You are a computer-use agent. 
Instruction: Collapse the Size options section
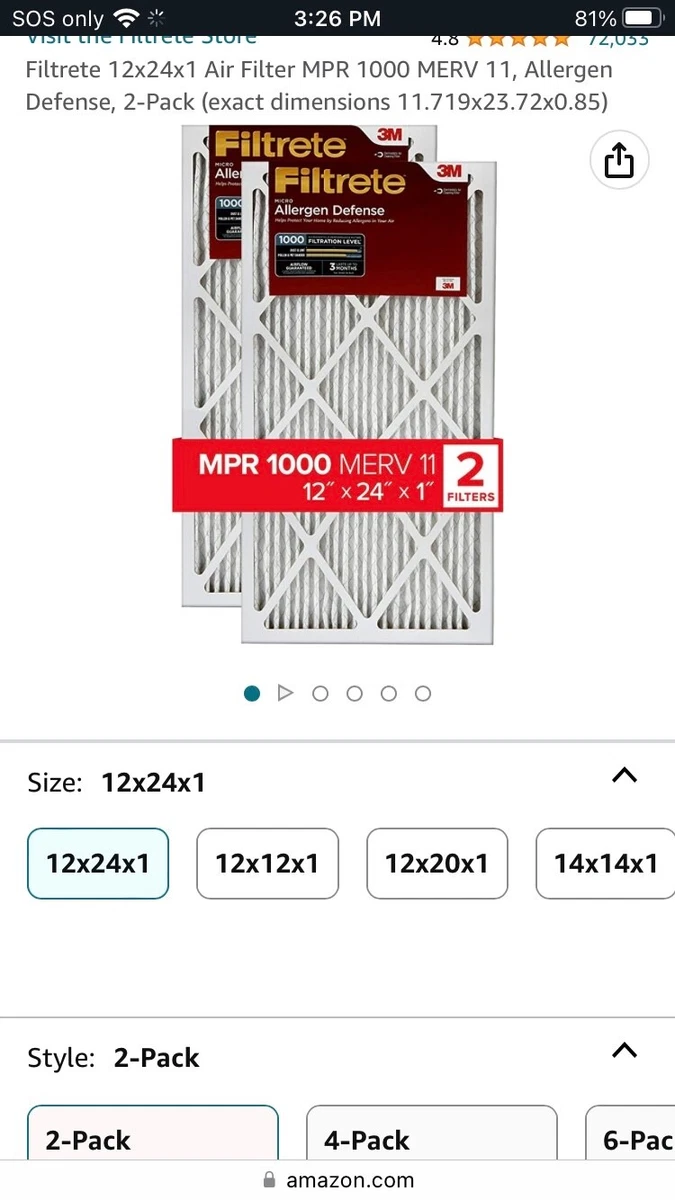pos(624,776)
